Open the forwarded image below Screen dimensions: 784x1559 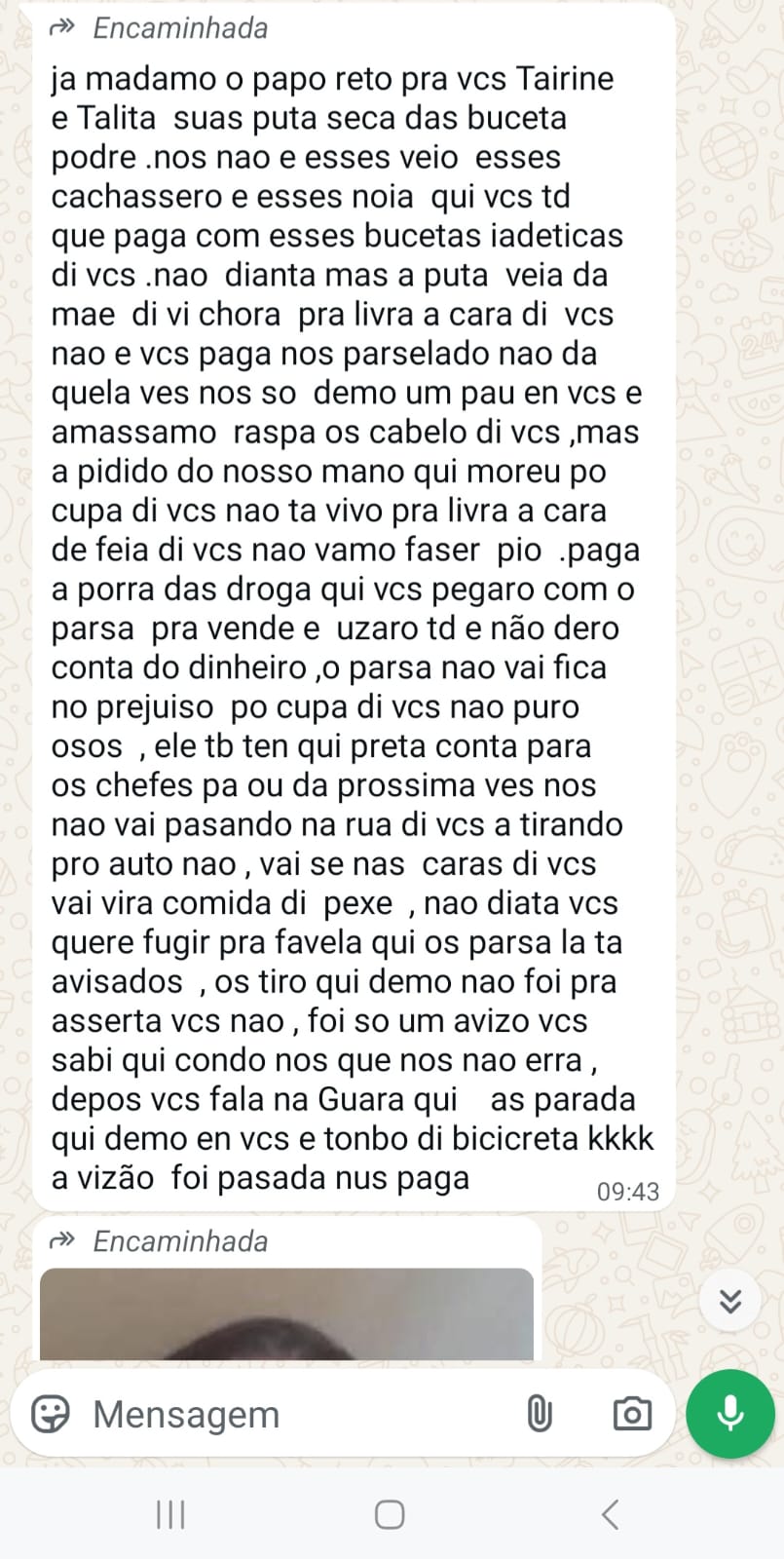(x=286, y=1315)
